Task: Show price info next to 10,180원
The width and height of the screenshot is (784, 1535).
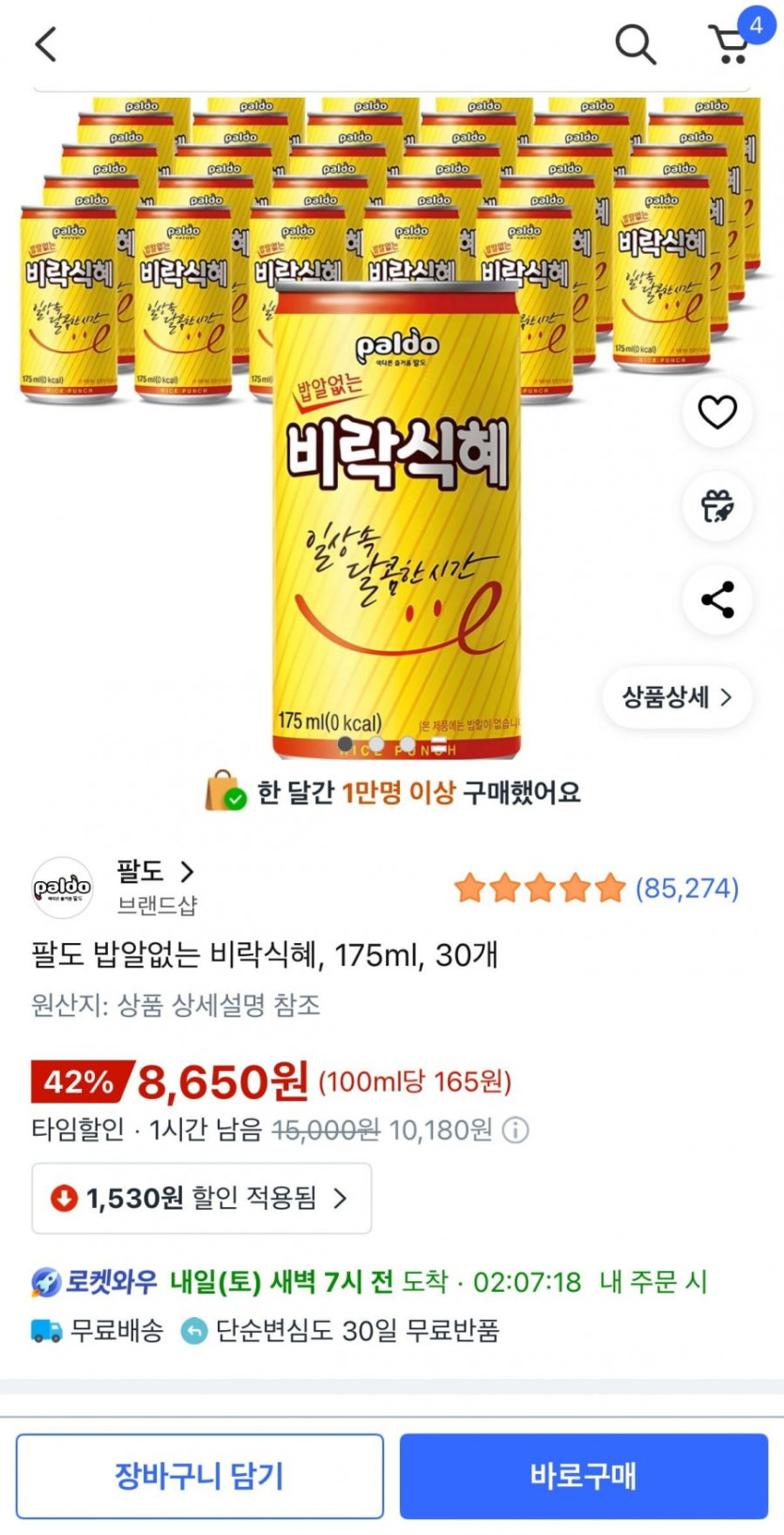Action: 515,1129
